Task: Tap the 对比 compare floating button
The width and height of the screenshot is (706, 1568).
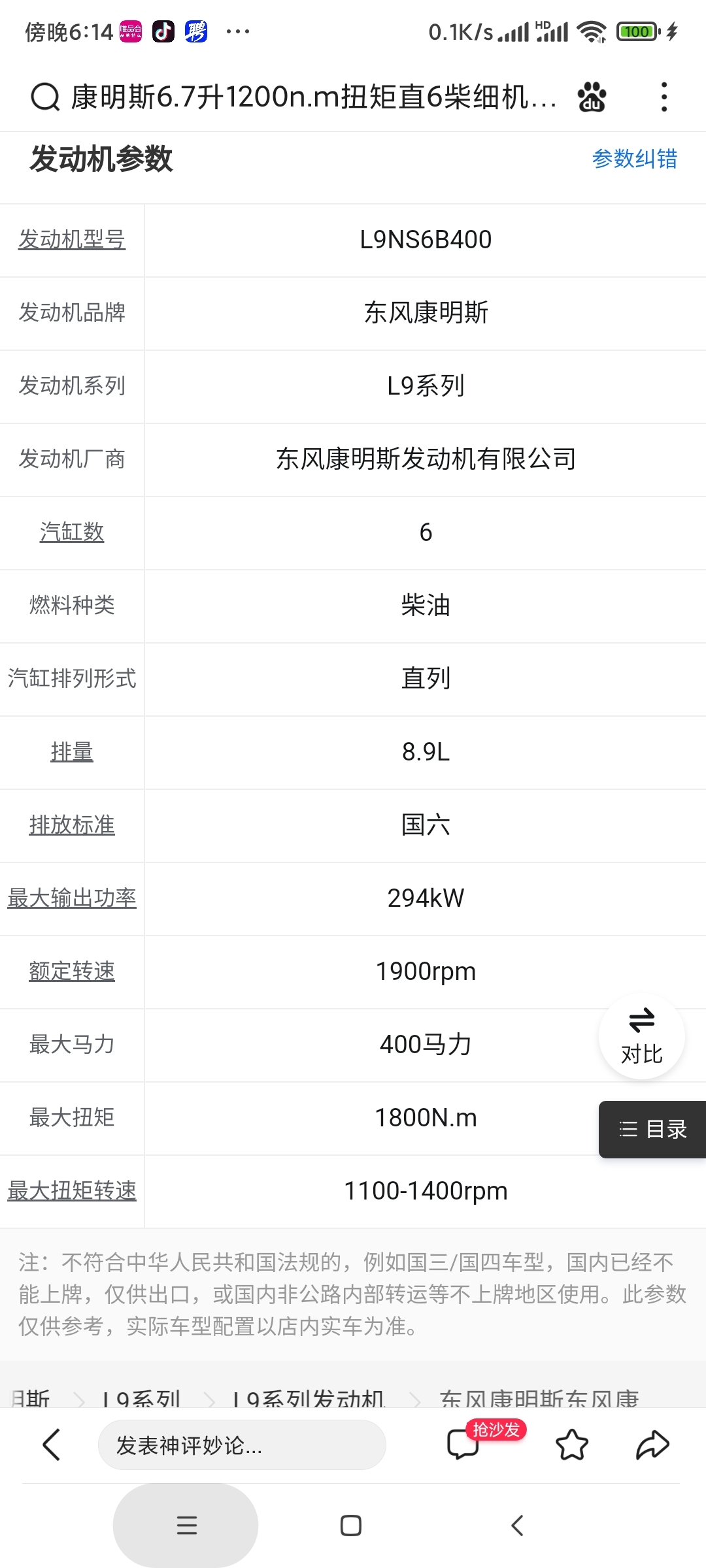Action: click(x=641, y=1036)
